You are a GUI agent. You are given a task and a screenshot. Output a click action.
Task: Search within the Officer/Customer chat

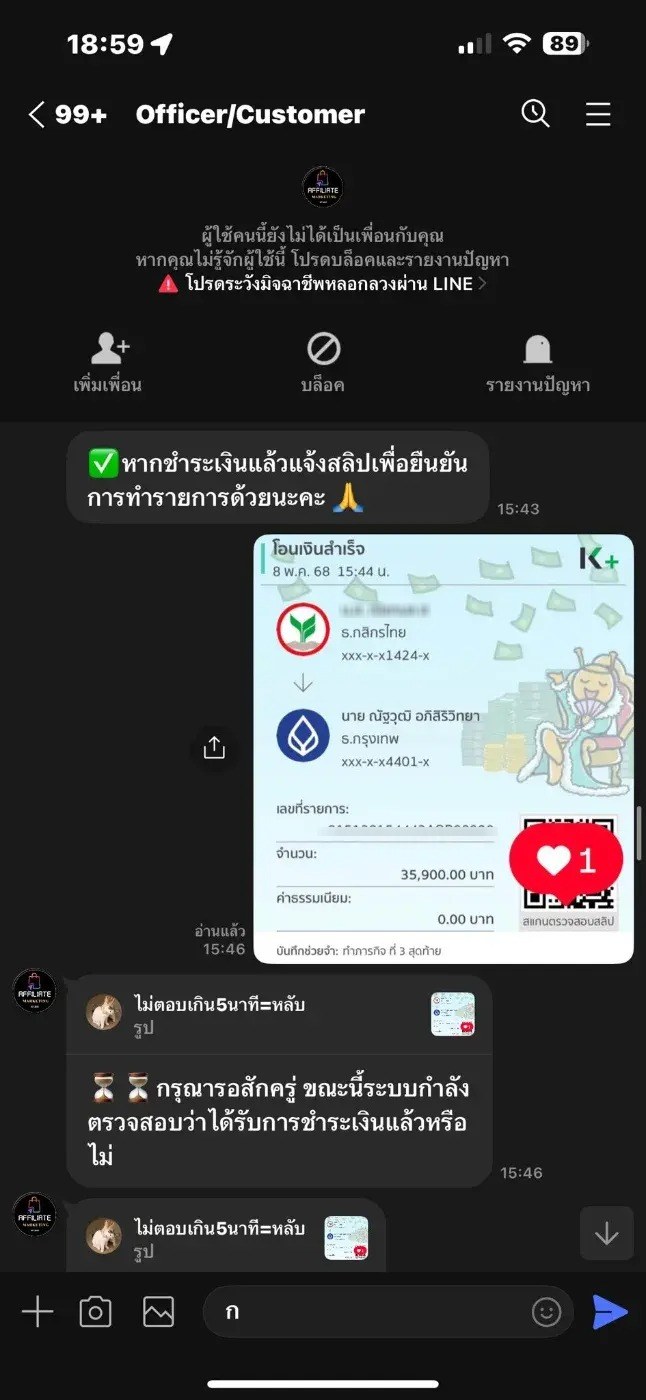pyautogui.click(x=536, y=114)
